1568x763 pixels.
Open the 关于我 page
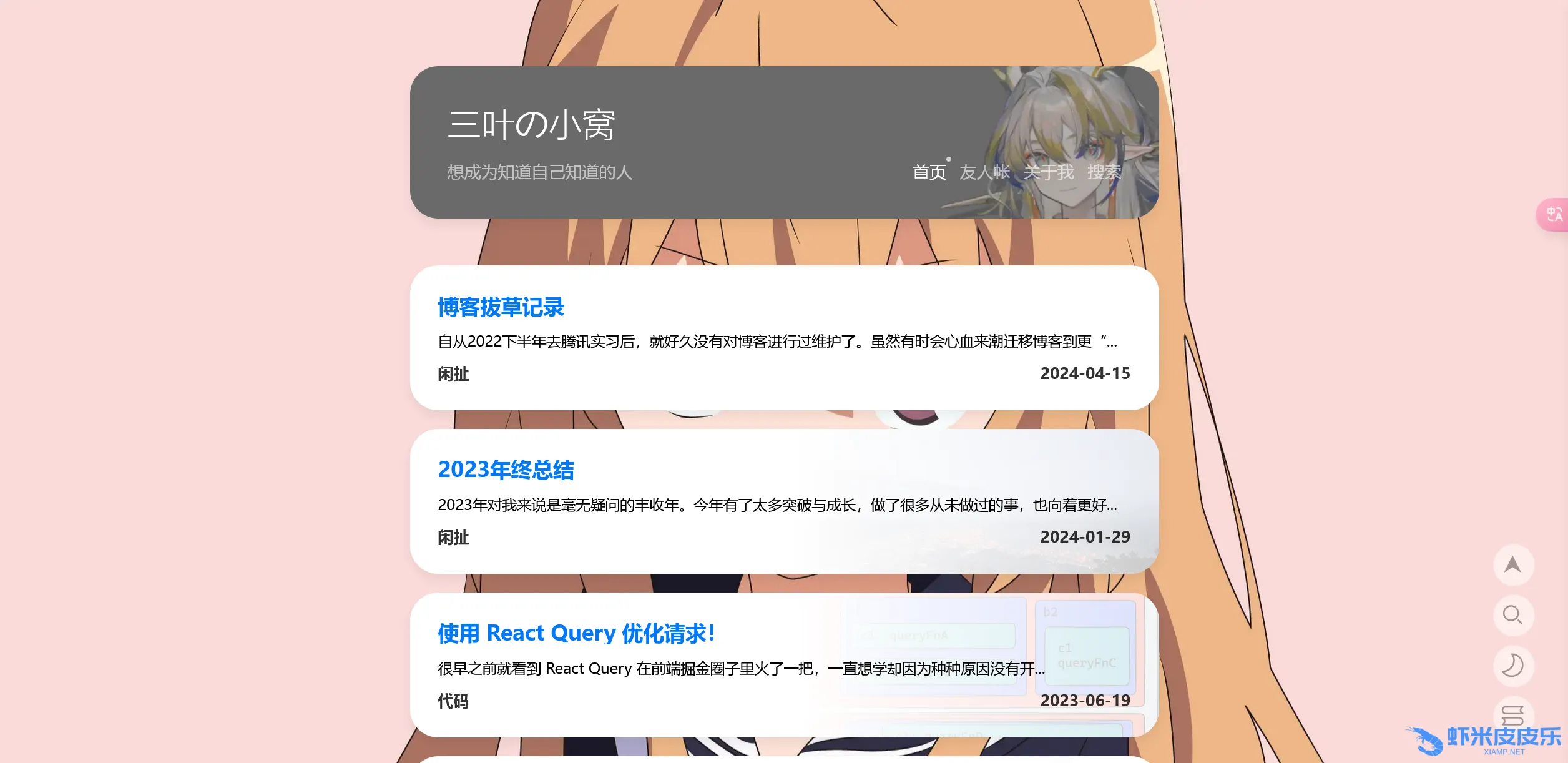[x=1049, y=172]
